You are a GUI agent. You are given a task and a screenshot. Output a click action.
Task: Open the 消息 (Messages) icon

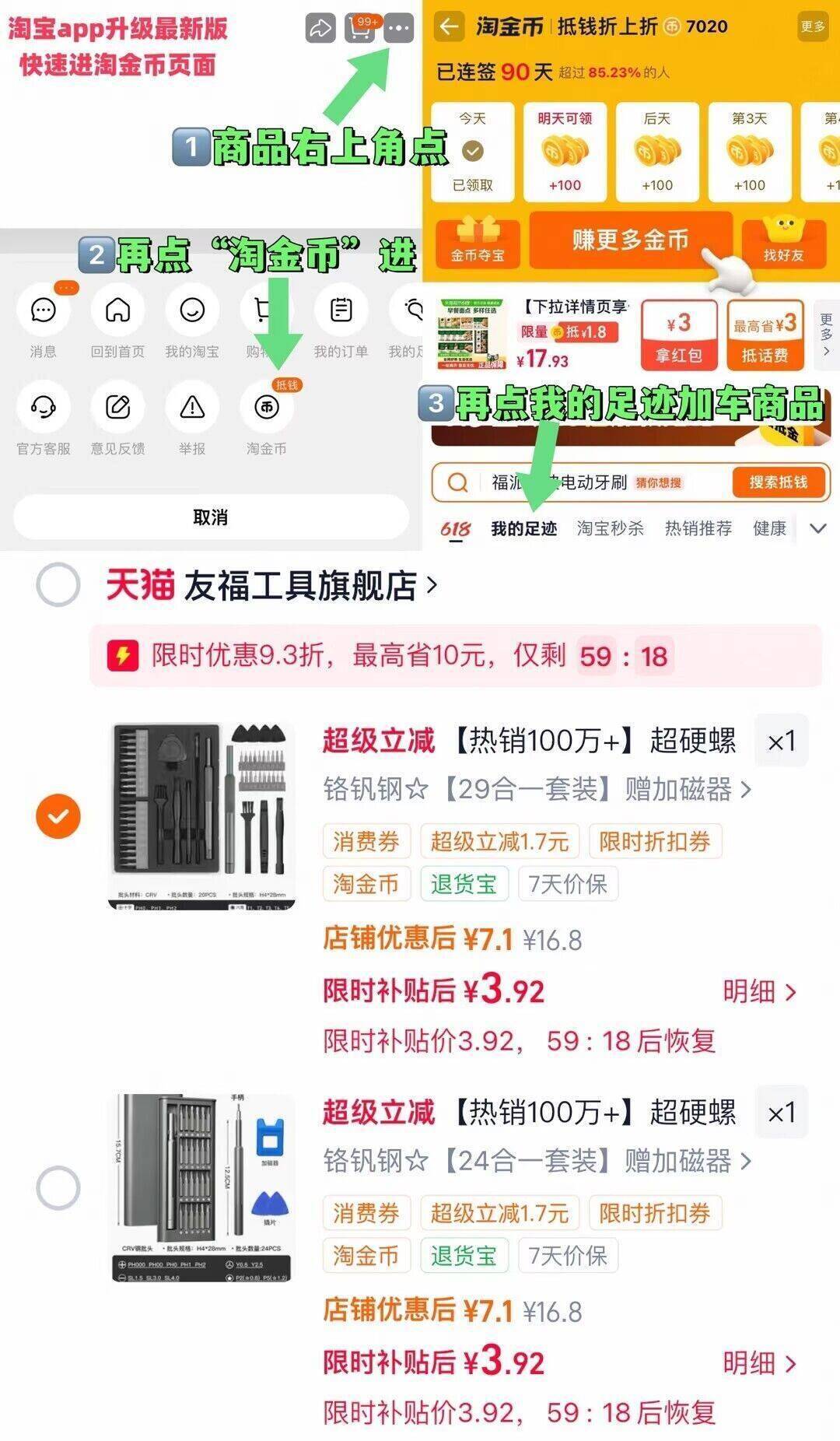tap(44, 311)
